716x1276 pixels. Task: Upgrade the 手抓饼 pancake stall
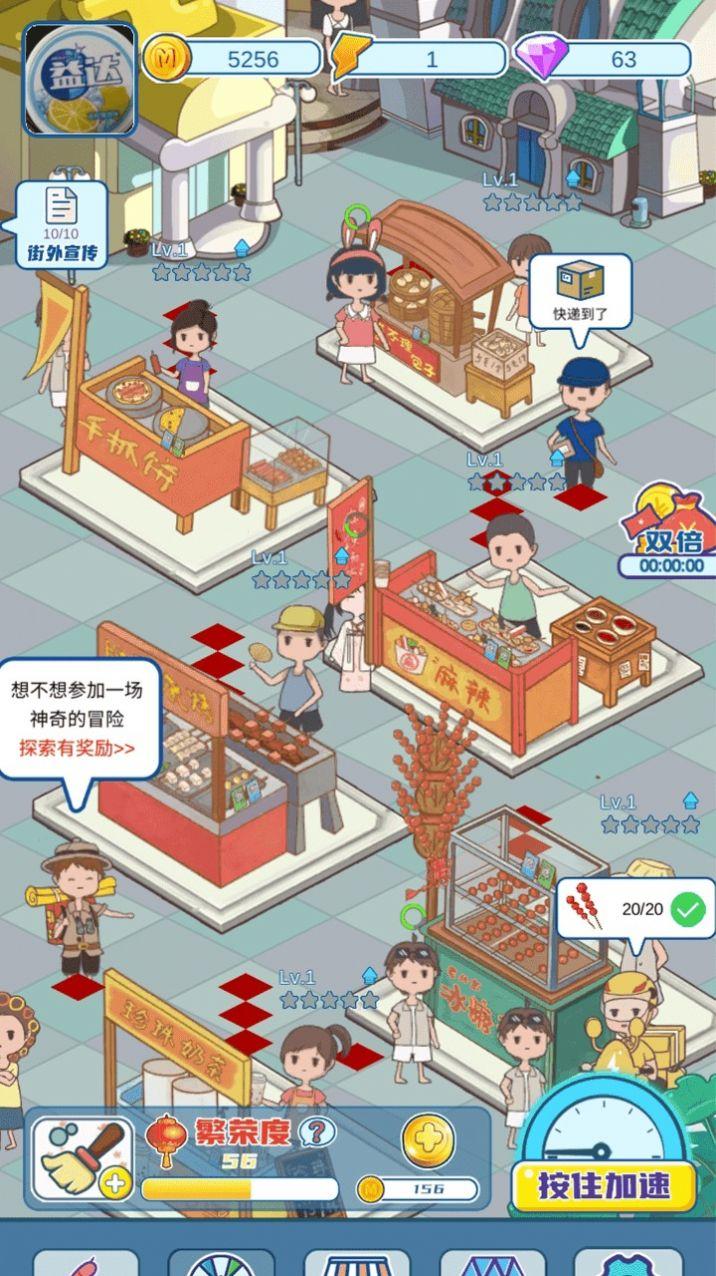click(x=242, y=248)
